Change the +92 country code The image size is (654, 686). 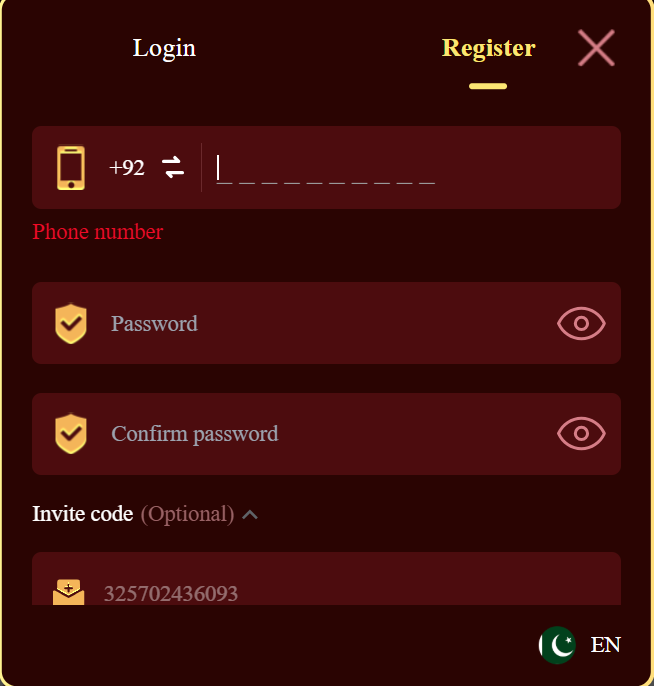coord(146,168)
